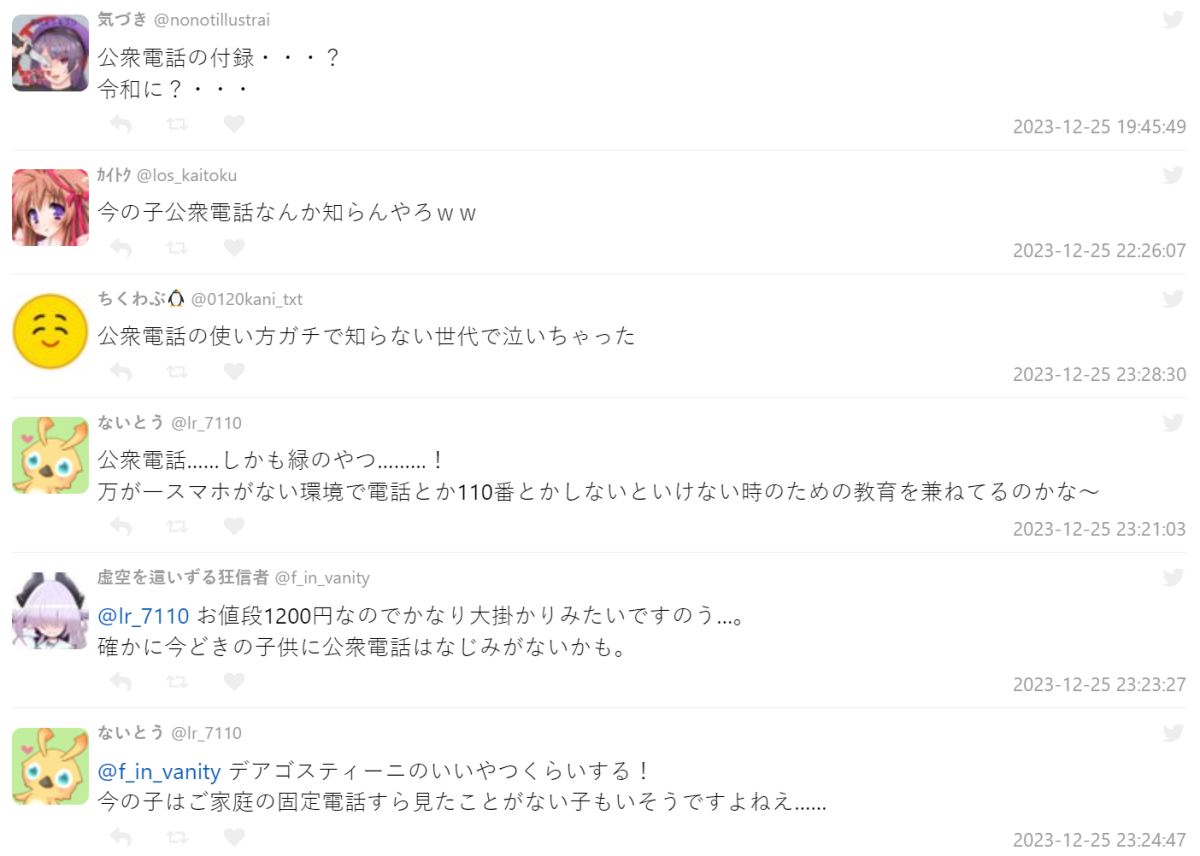Reply to ないとう's tweet about 110番
Viewport: 1200px width, 856px height.
pyautogui.click(x=121, y=526)
